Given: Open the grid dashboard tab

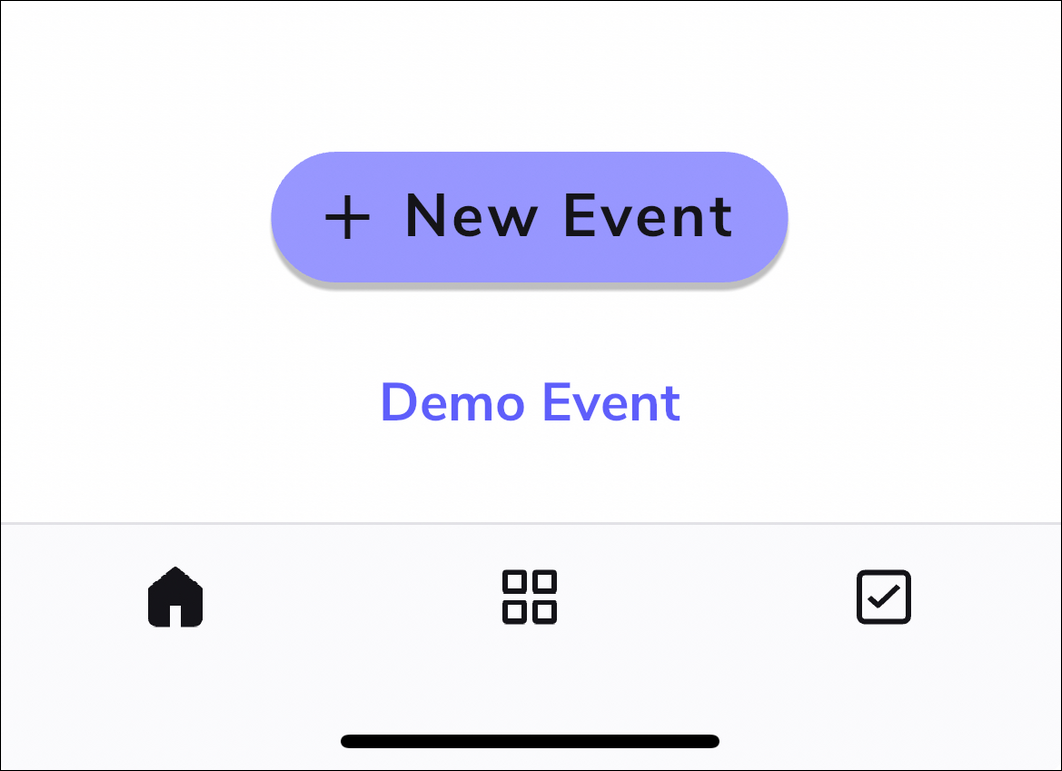Looking at the screenshot, I should coord(529,597).
